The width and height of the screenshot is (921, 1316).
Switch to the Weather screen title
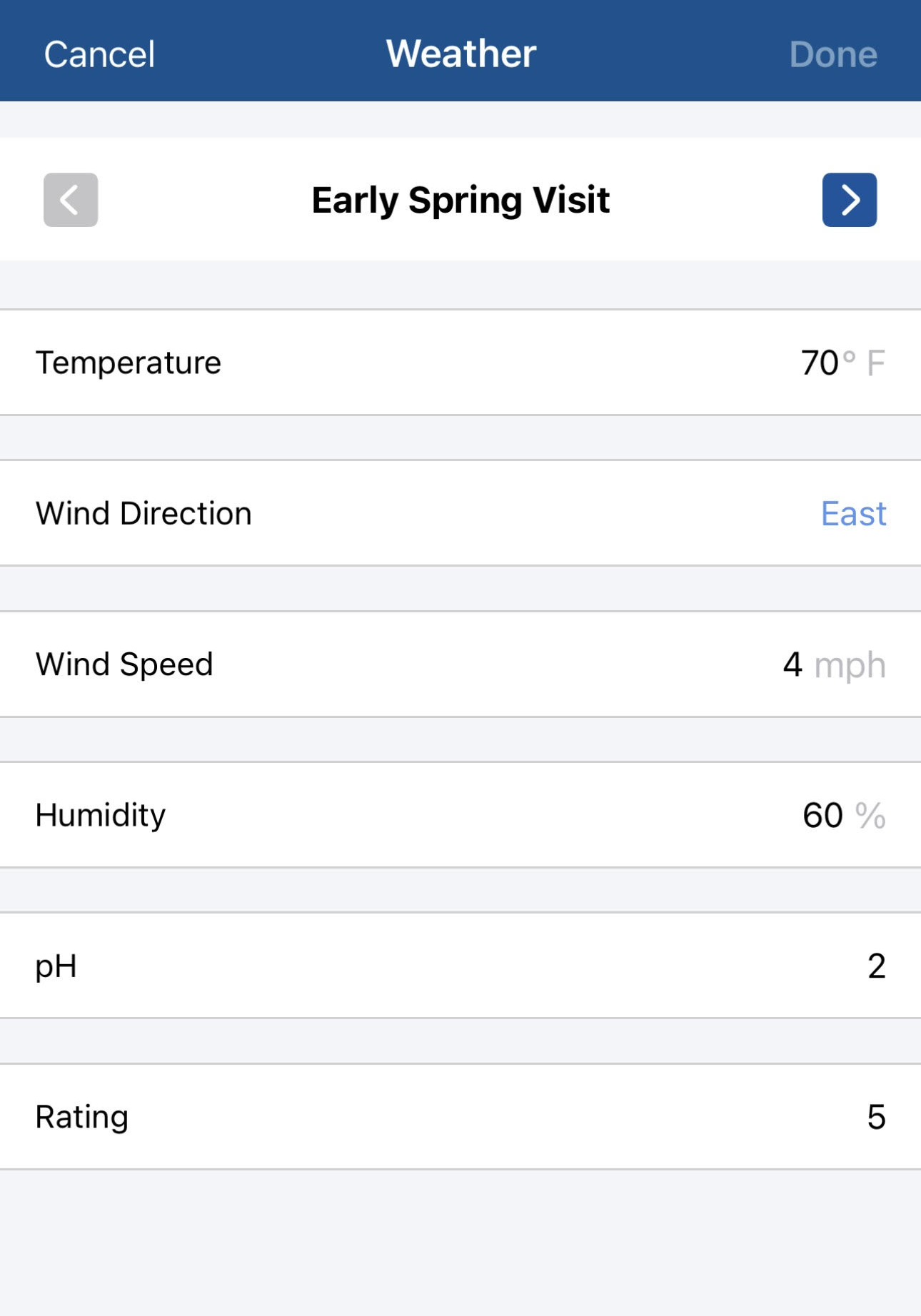point(460,52)
